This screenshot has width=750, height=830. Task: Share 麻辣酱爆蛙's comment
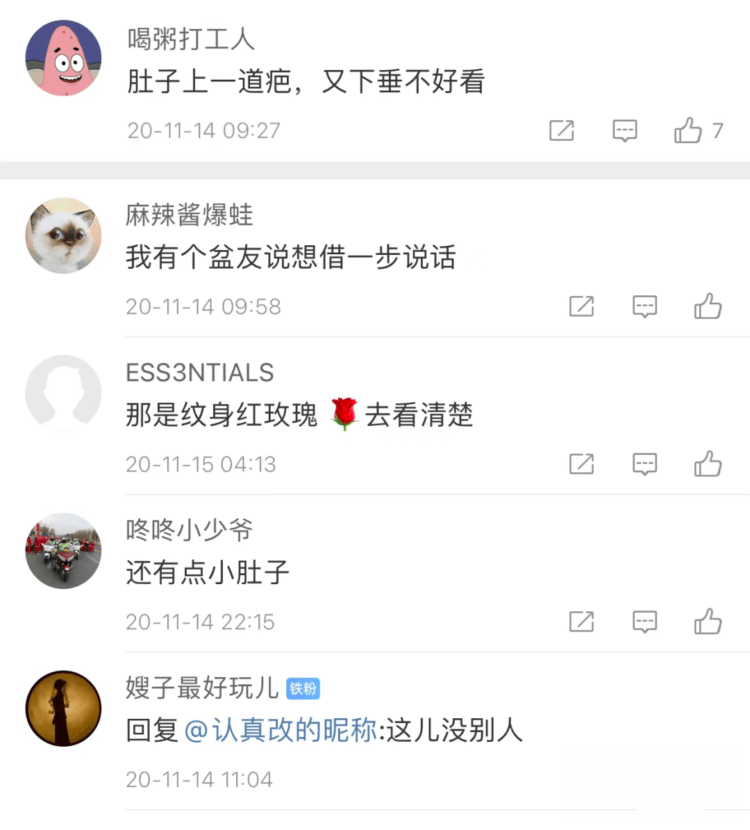point(581,306)
